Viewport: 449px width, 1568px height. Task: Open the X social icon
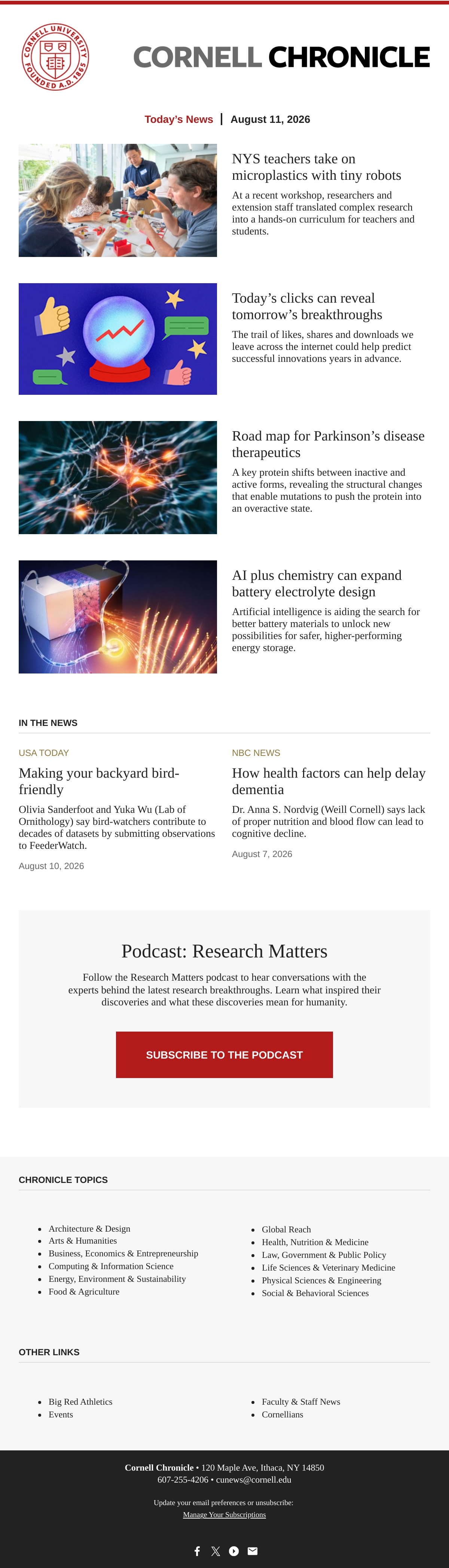[216, 1551]
